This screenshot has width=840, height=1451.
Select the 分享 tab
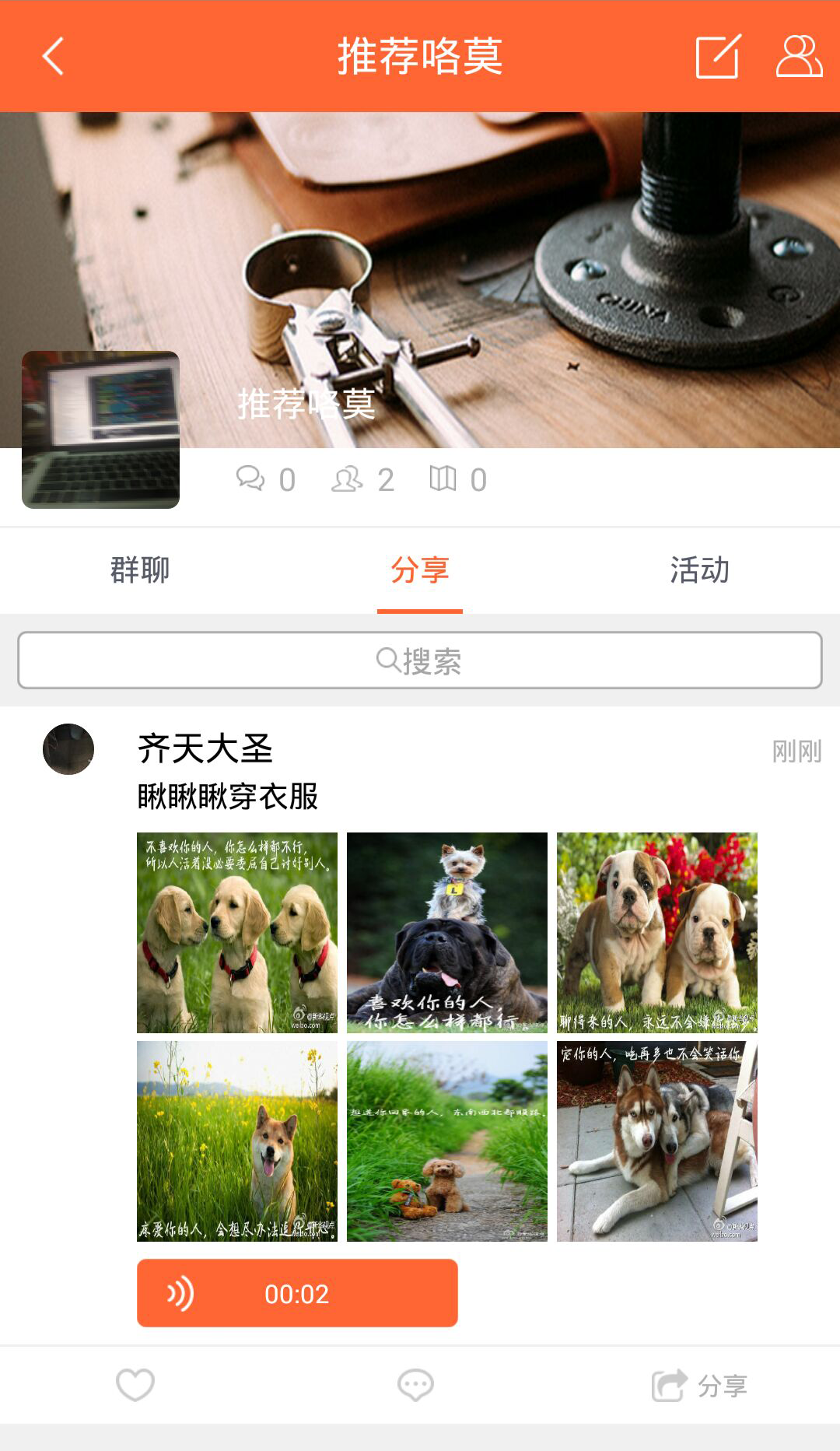tap(420, 570)
